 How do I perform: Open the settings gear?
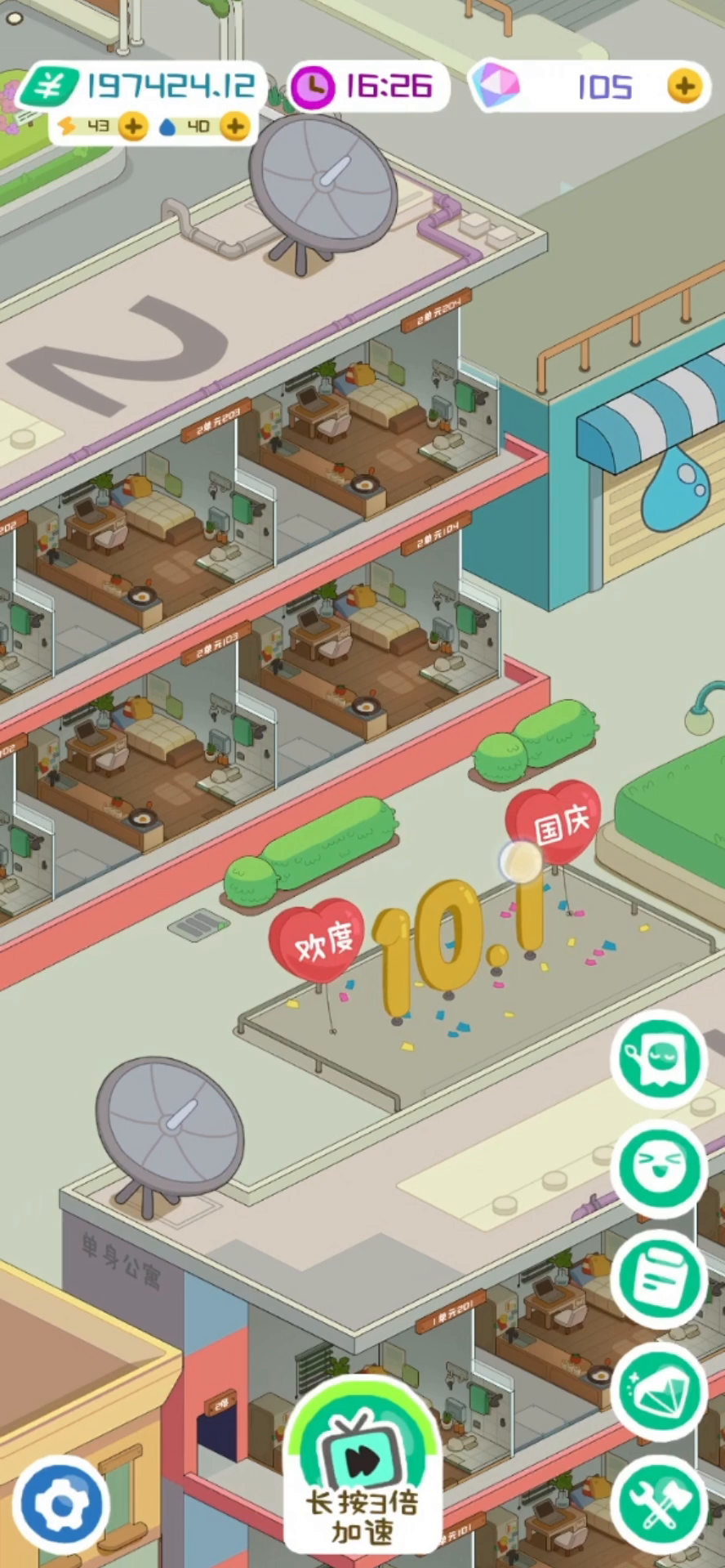click(x=61, y=1504)
